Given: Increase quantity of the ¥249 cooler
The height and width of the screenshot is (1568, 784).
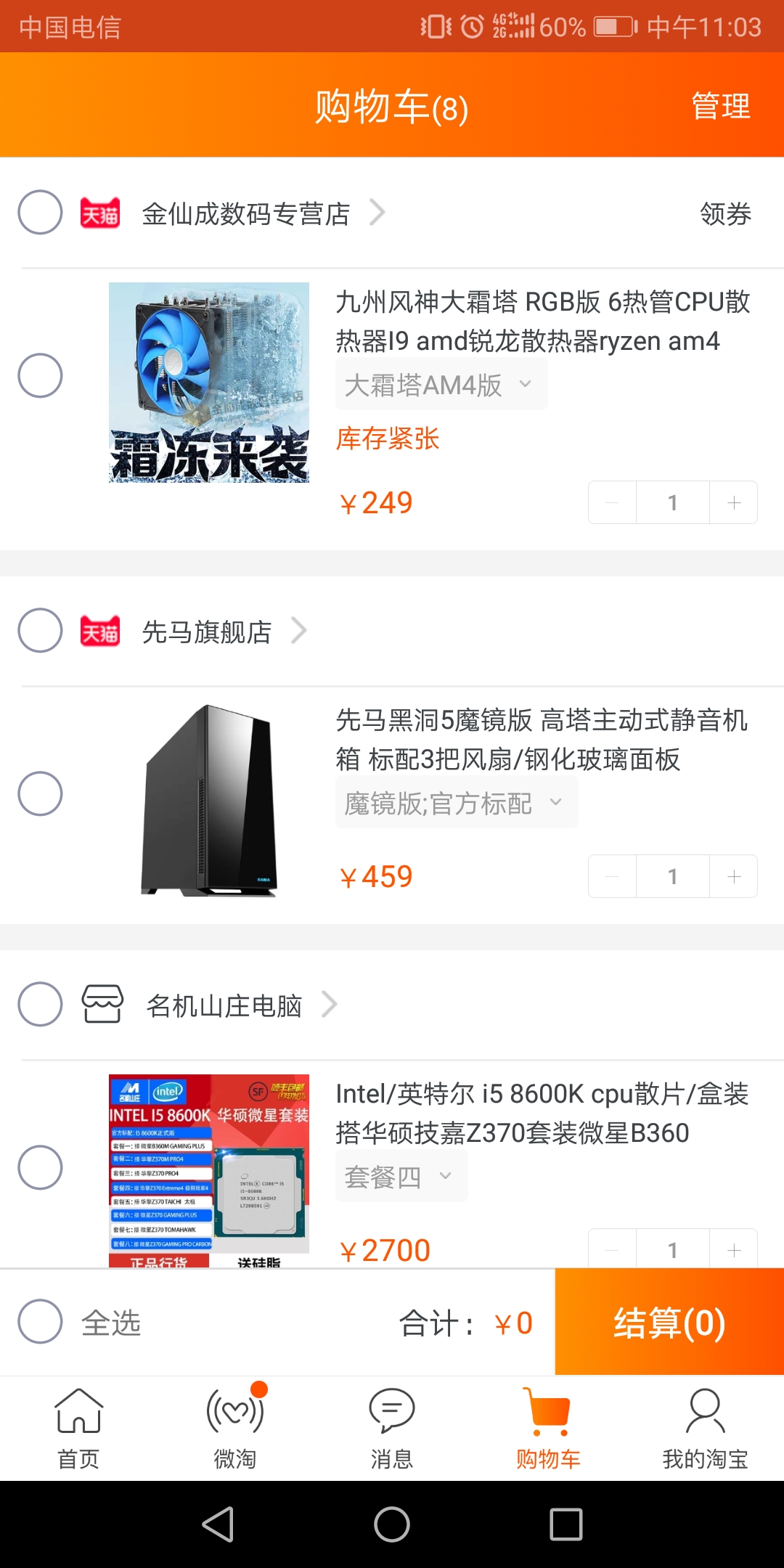Looking at the screenshot, I should pos(734,502).
